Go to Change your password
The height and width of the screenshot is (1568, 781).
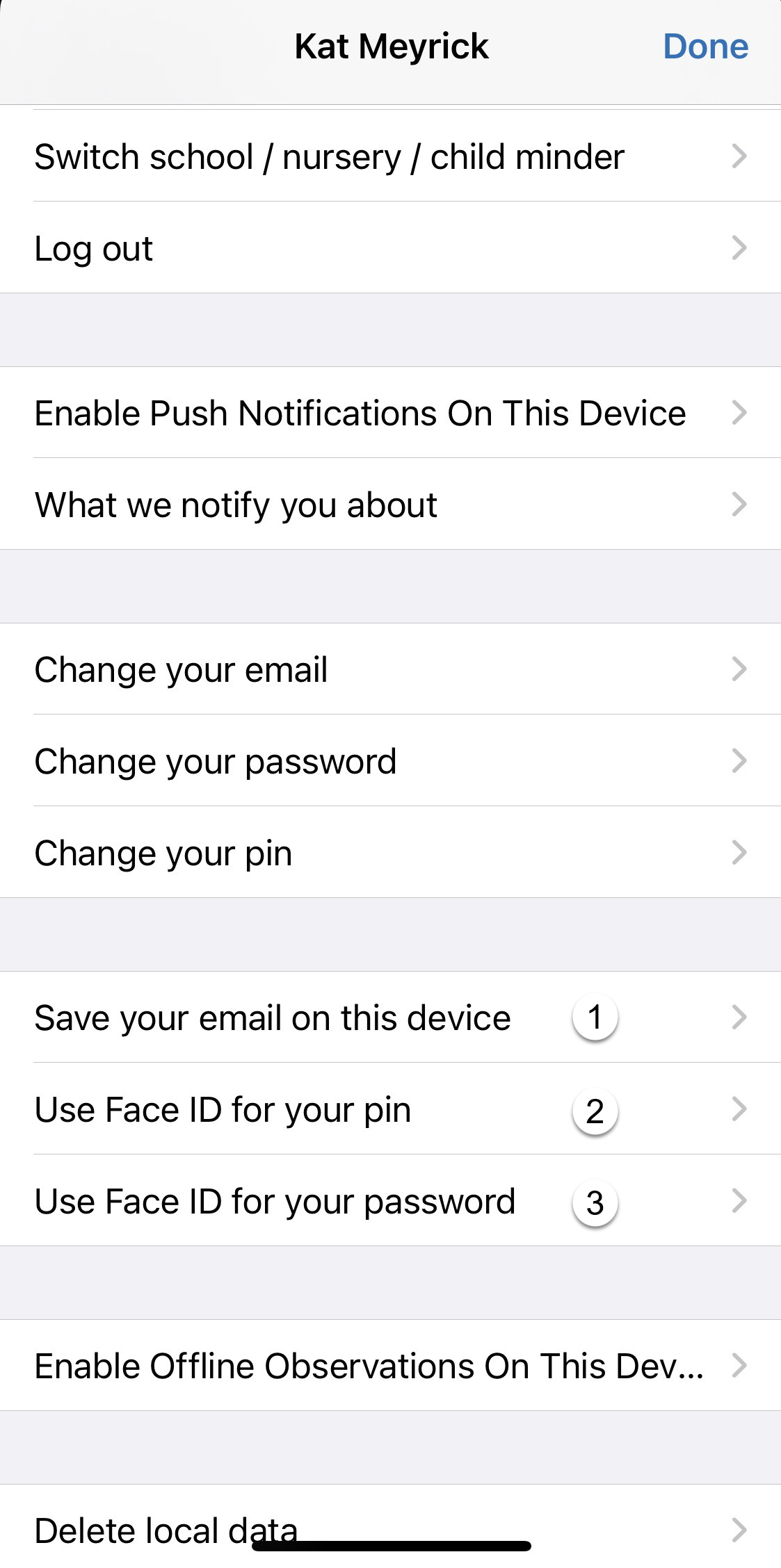[390, 761]
